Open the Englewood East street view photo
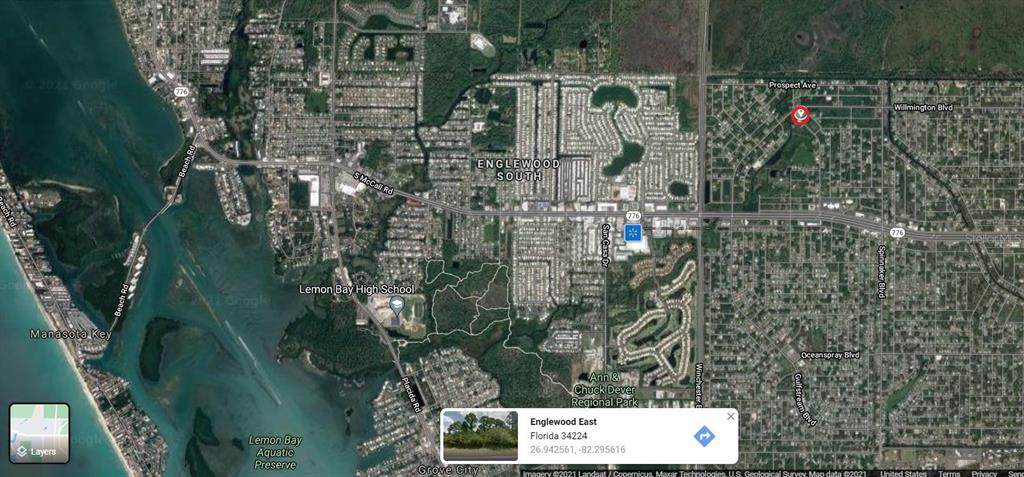 tap(480, 436)
